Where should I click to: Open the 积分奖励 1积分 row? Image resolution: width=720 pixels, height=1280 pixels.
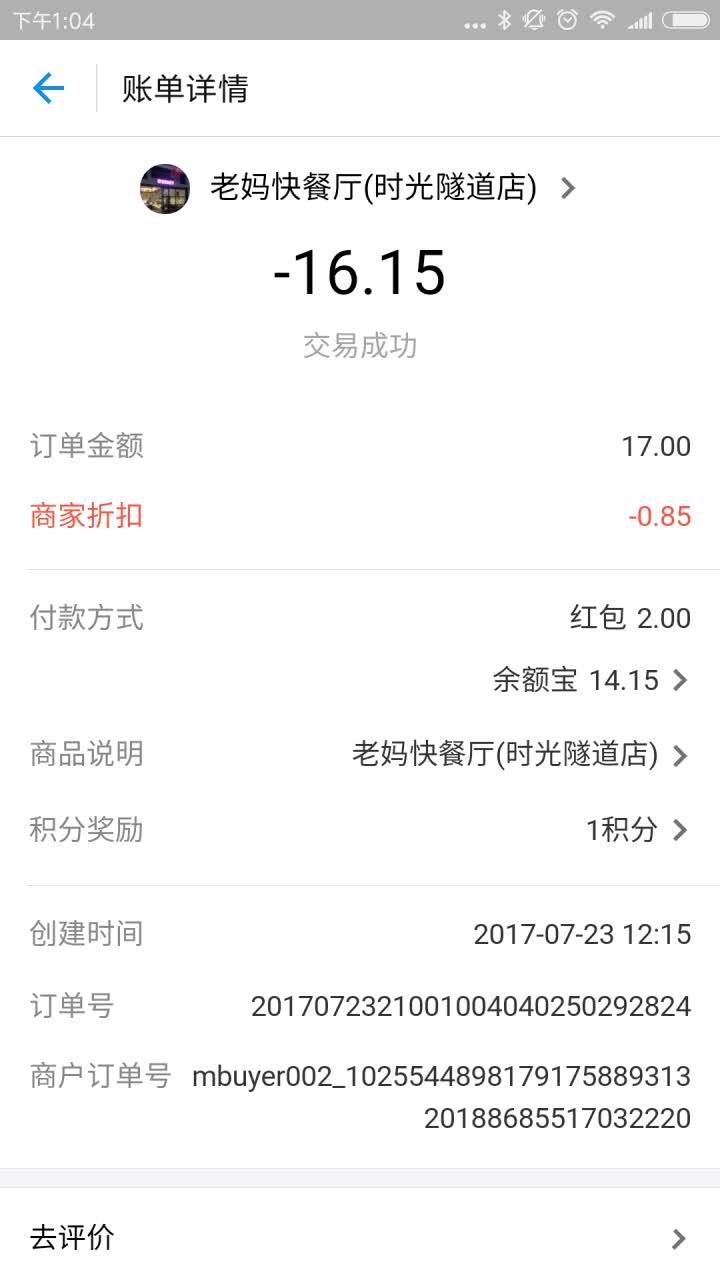[637, 830]
